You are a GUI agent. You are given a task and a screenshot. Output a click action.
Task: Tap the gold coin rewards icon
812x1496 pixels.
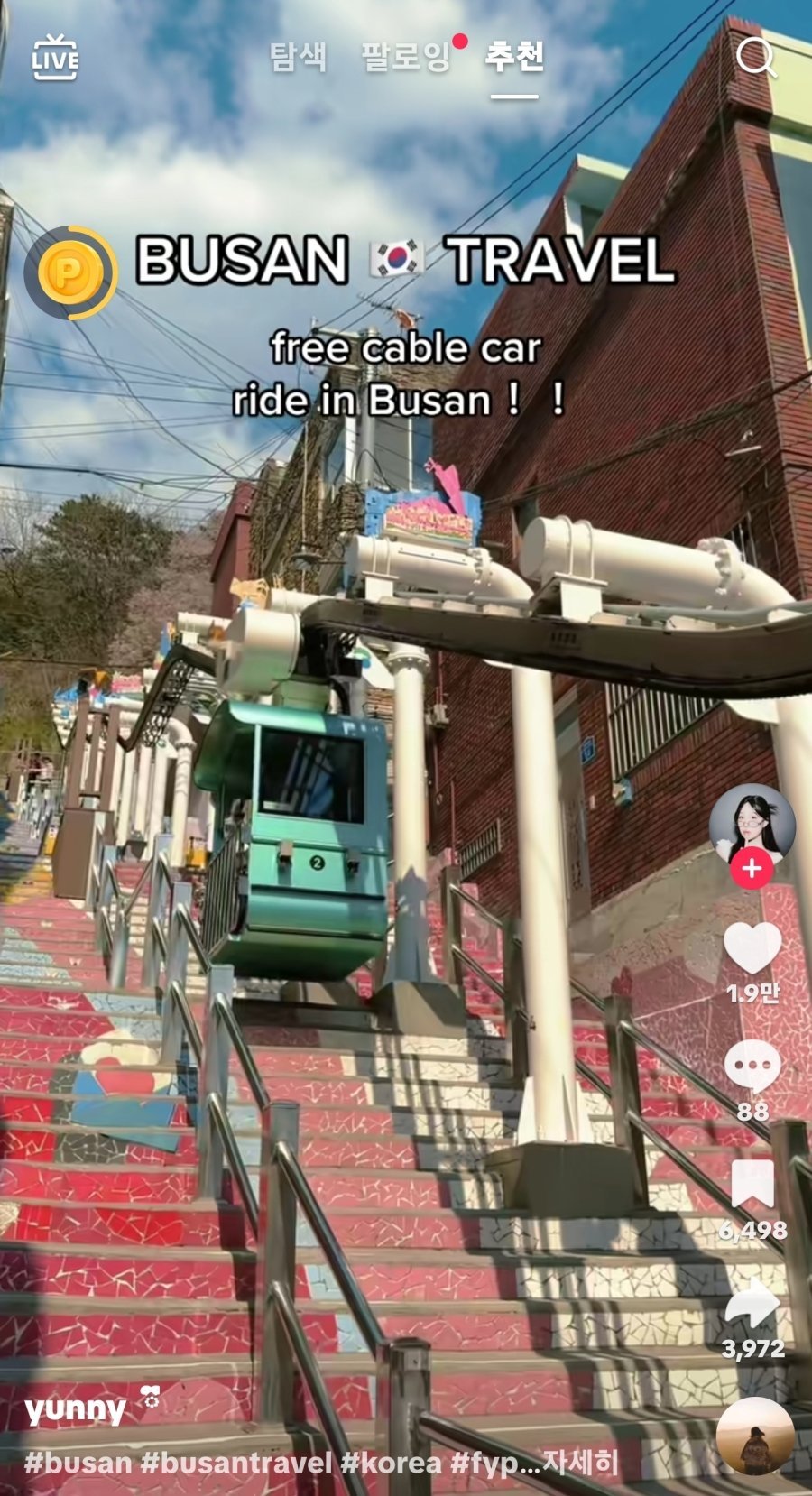(x=70, y=272)
